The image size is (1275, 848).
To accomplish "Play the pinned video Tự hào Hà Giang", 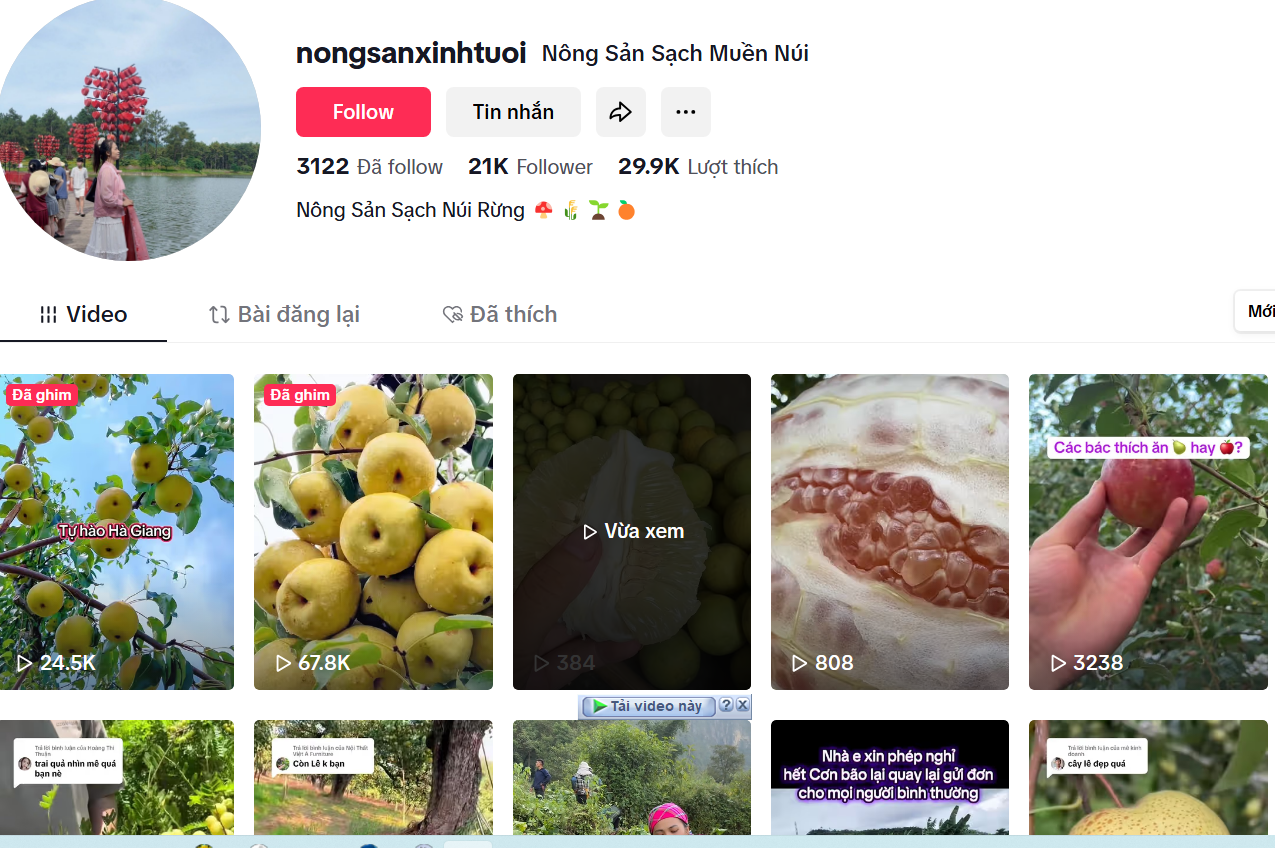I will pyautogui.click(x=116, y=532).
